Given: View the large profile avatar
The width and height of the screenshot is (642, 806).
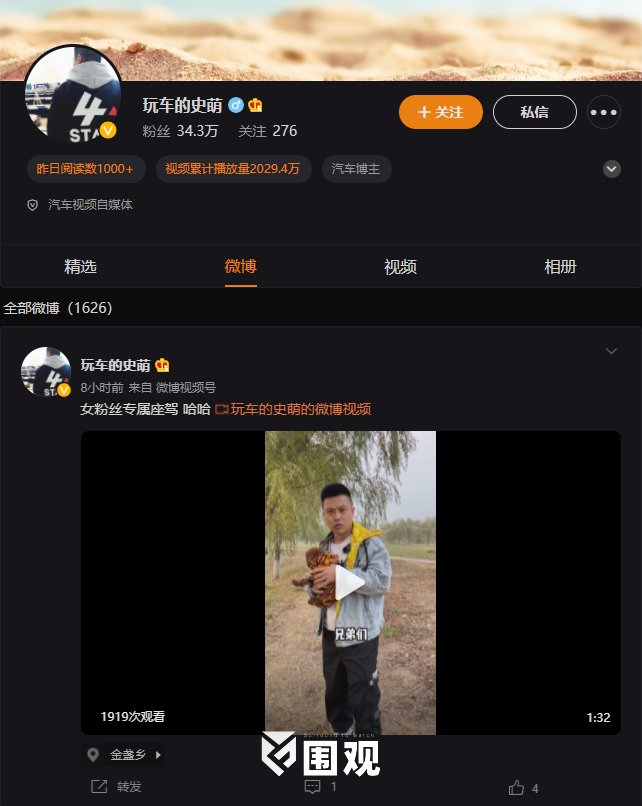Looking at the screenshot, I should point(73,94).
